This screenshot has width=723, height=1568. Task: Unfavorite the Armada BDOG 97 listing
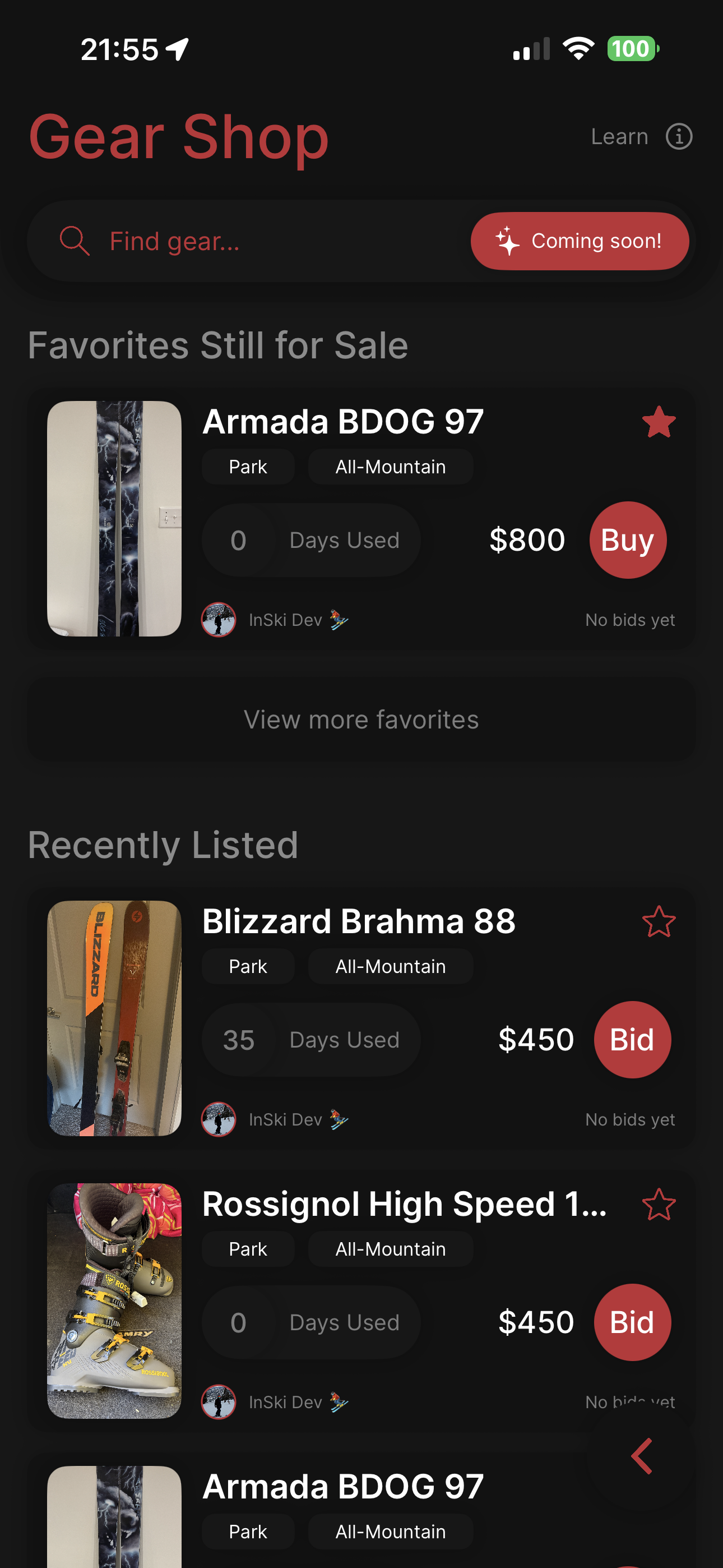click(x=659, y=422)
